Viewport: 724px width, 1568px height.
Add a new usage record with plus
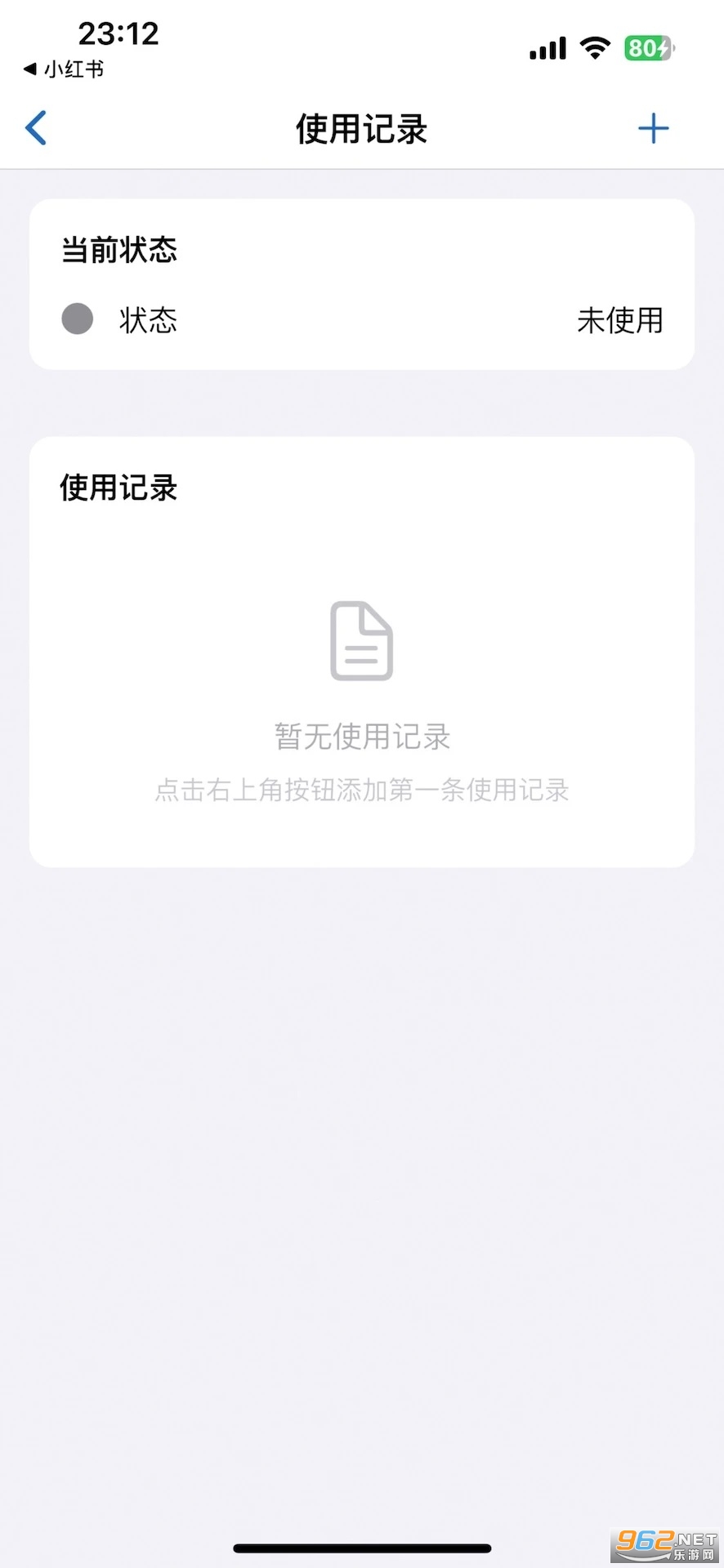click(x=653, y=129)
